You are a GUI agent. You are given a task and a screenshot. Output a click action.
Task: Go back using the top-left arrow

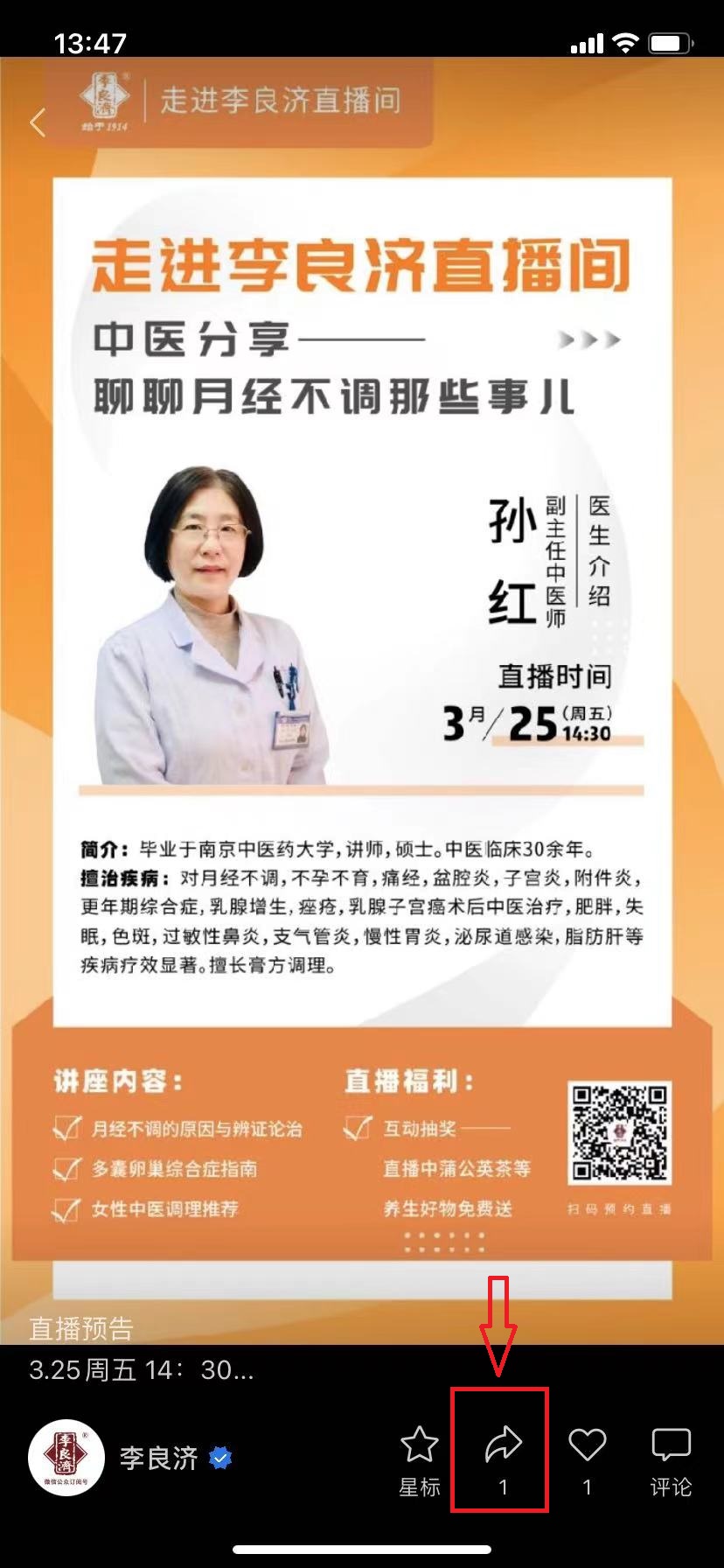pos(37,122)
